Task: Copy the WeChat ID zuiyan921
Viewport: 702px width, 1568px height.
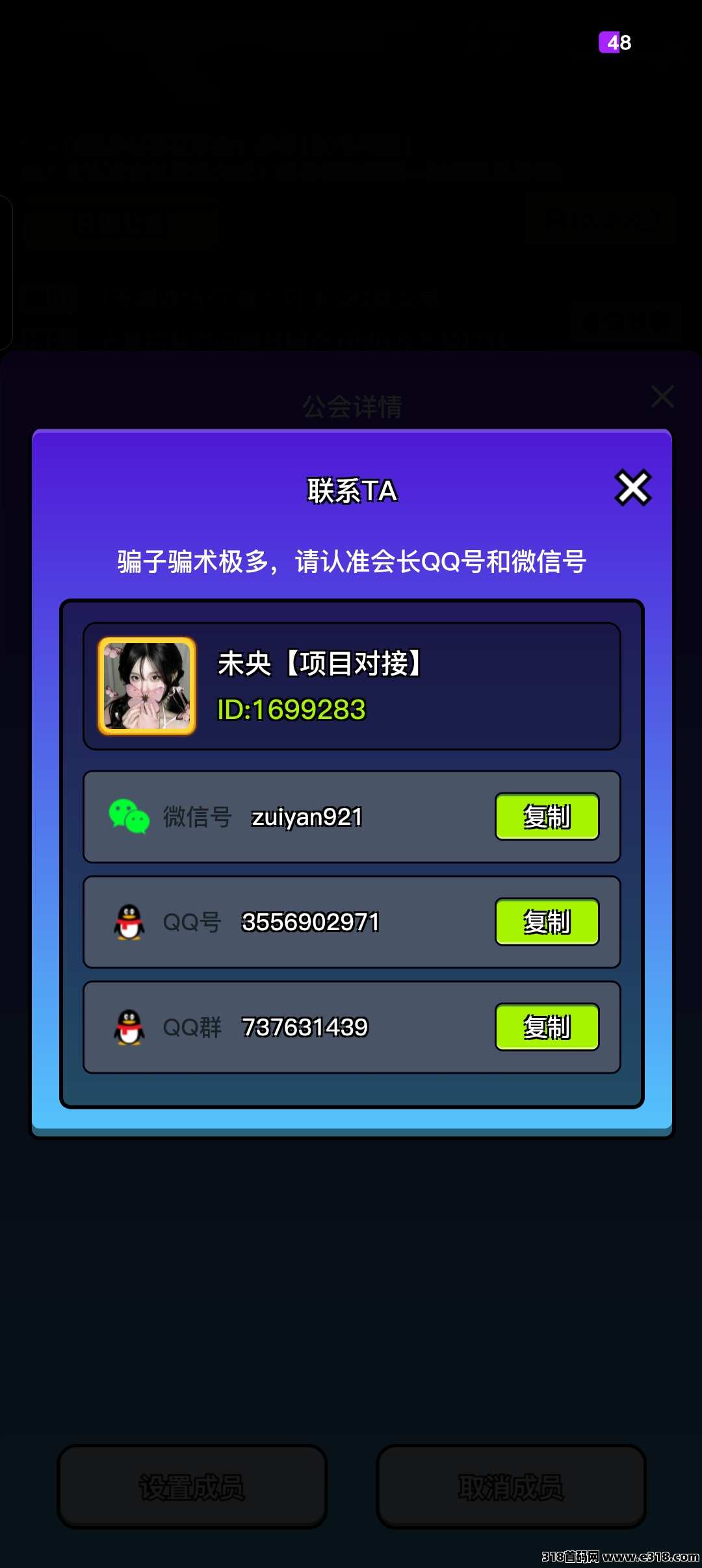Action: [x=547, y=816]
